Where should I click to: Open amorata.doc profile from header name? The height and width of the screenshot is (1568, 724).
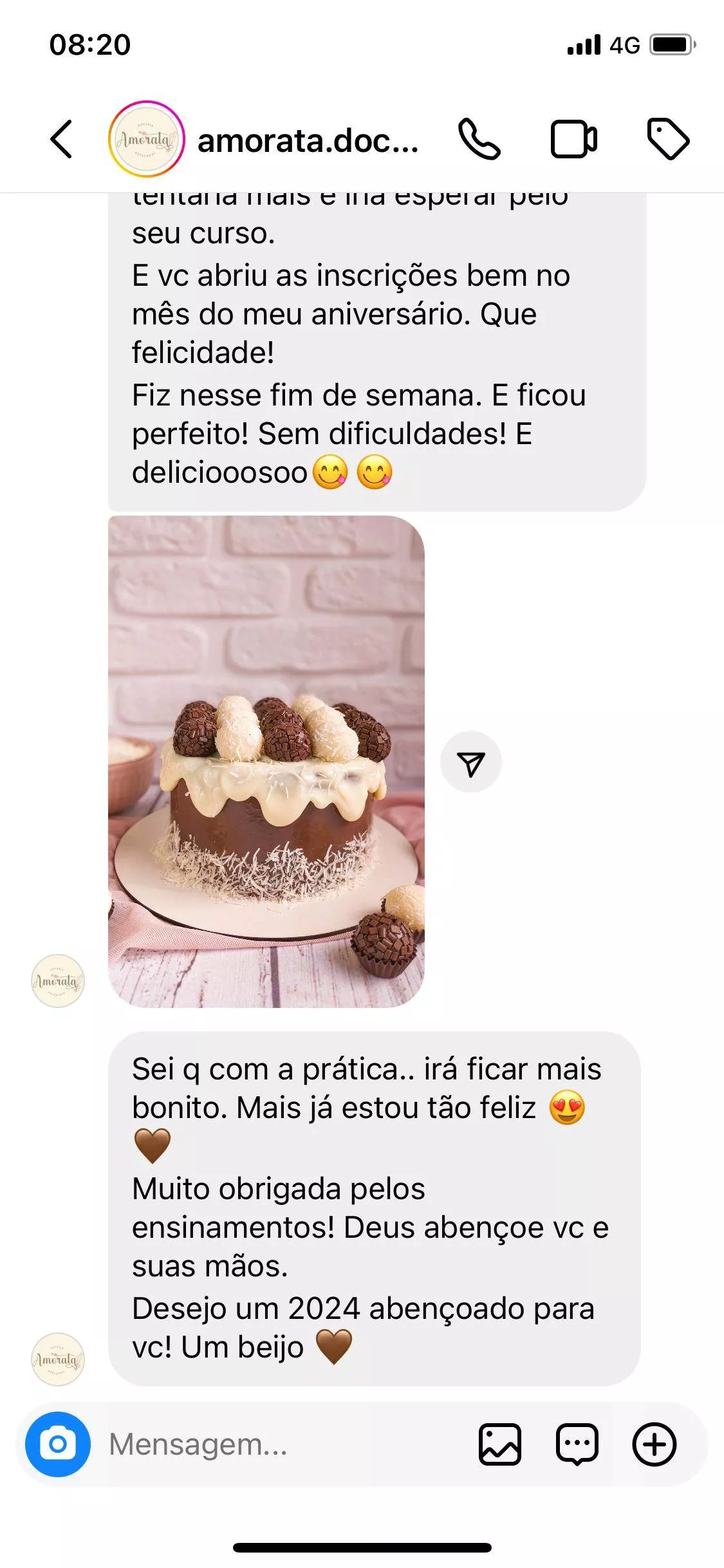point(308,140)
